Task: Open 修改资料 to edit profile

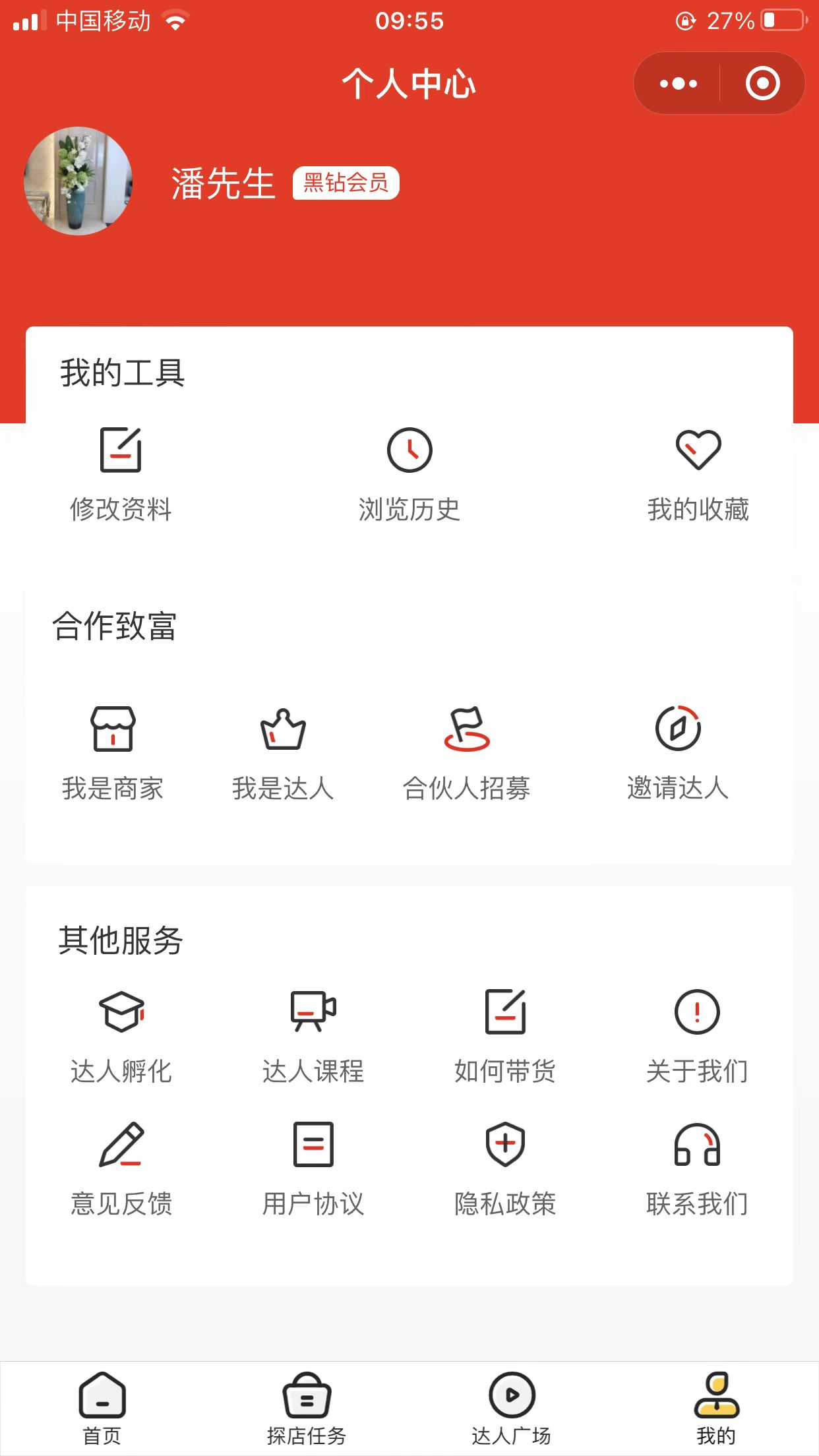Action: pos(121,473)
